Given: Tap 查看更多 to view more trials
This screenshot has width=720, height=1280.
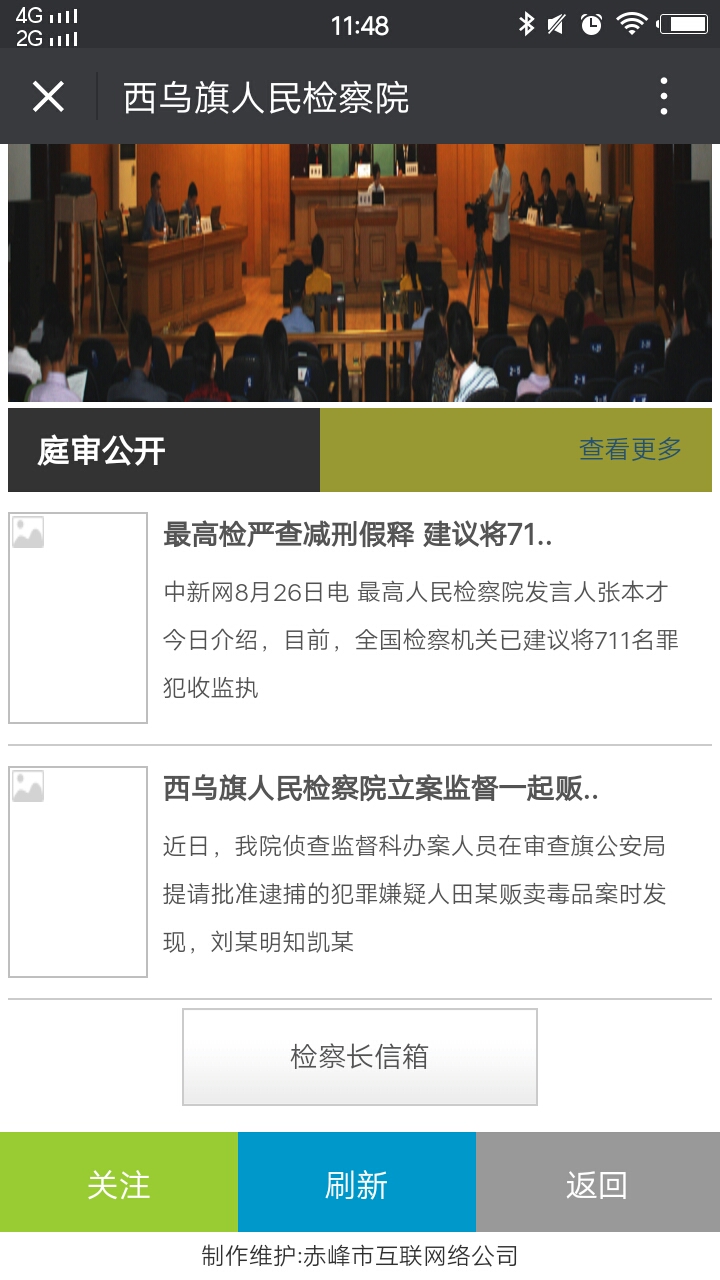Looking at the screenshot, I should 630,450.
